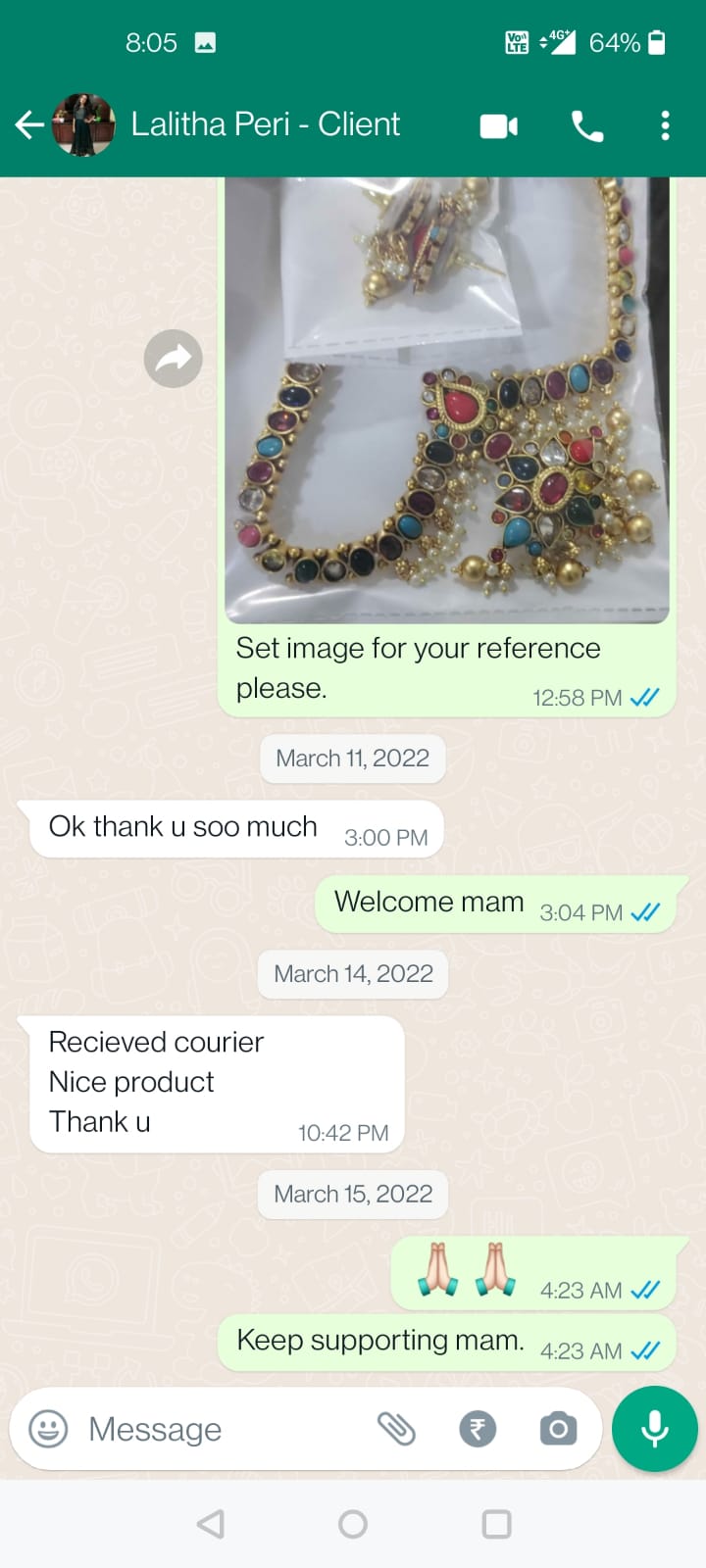Open the three-dot overflow menu
The height and width of the screenshot is (1568, 706).
[665, 125]
